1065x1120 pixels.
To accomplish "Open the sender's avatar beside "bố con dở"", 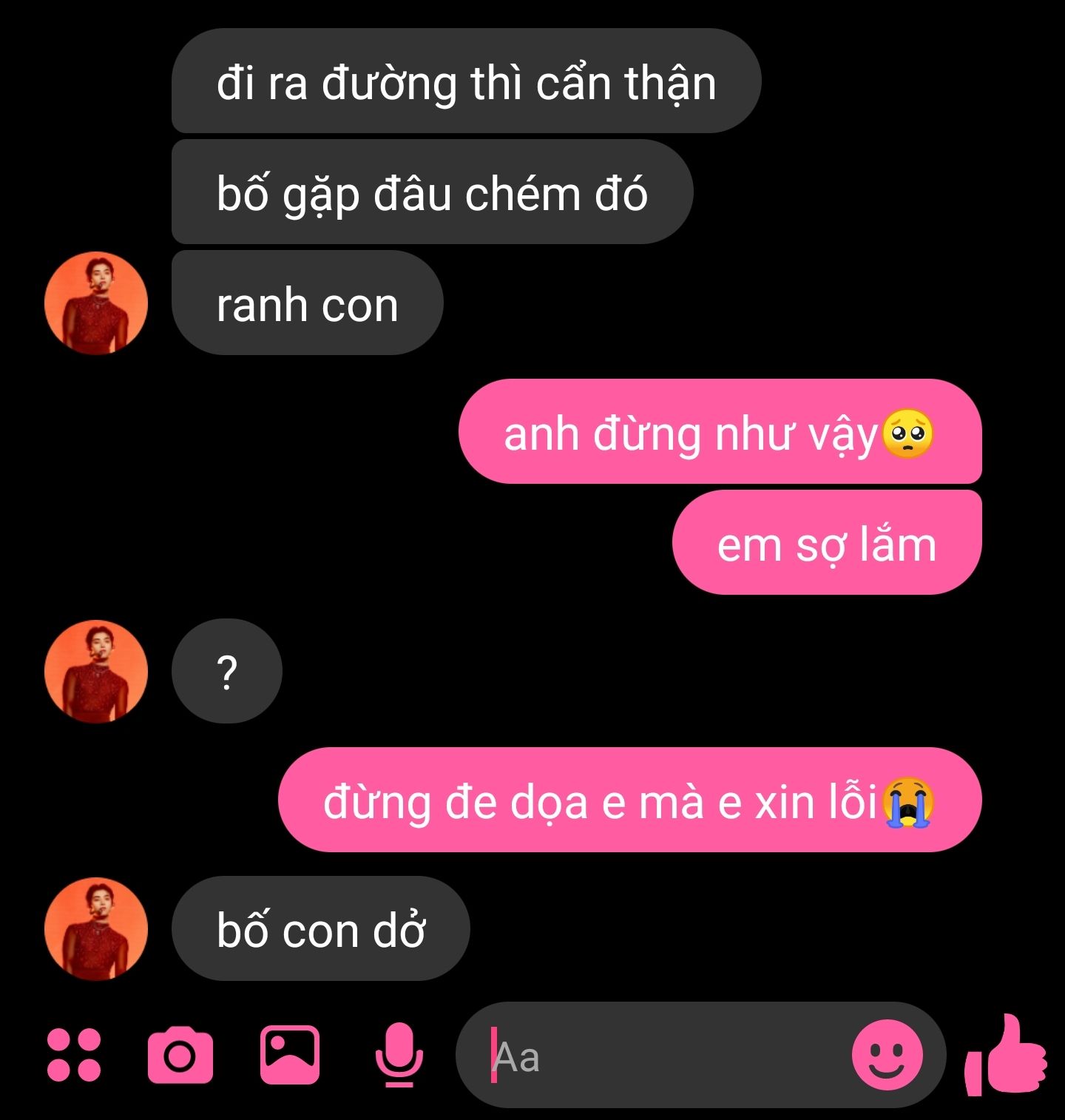I will coord(96,929).
